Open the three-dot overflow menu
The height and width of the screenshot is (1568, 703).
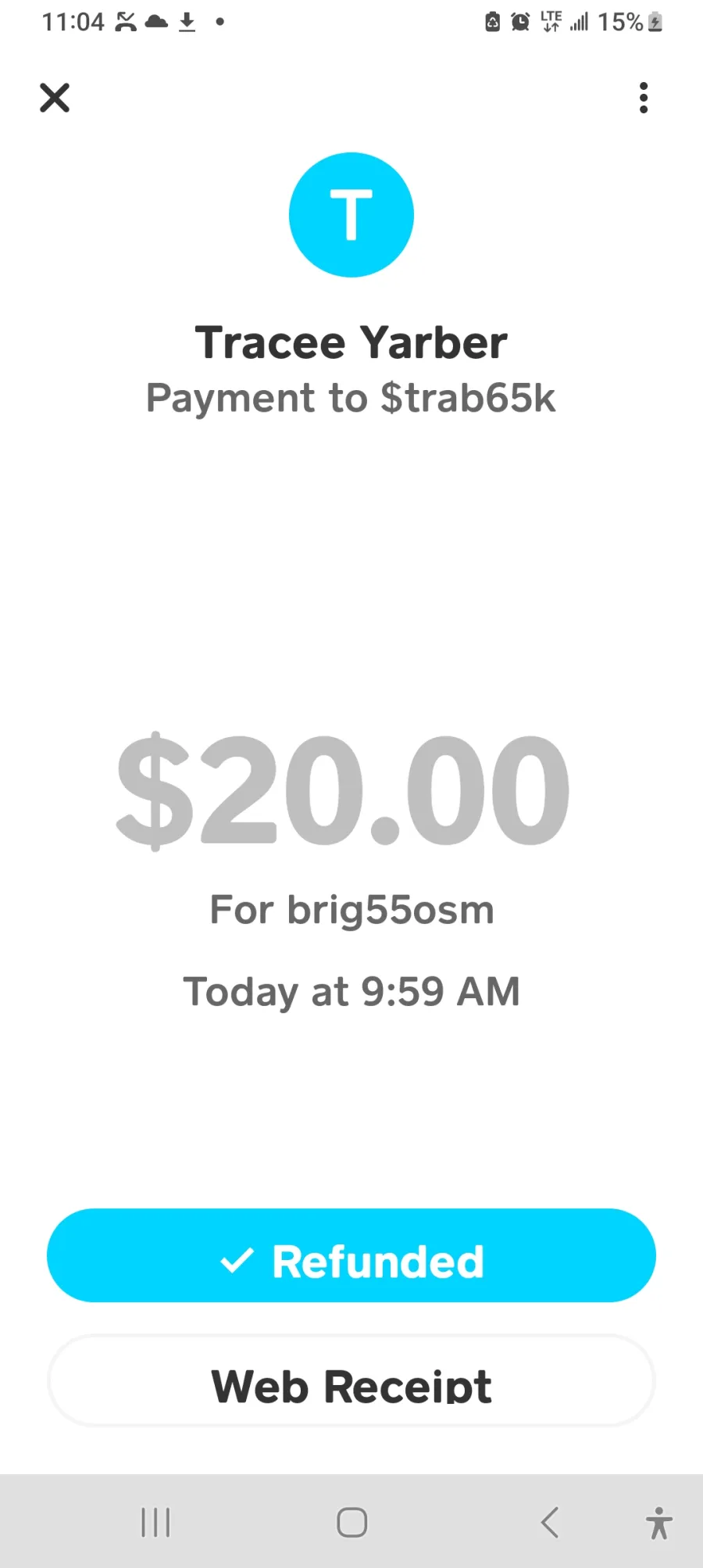644,98
